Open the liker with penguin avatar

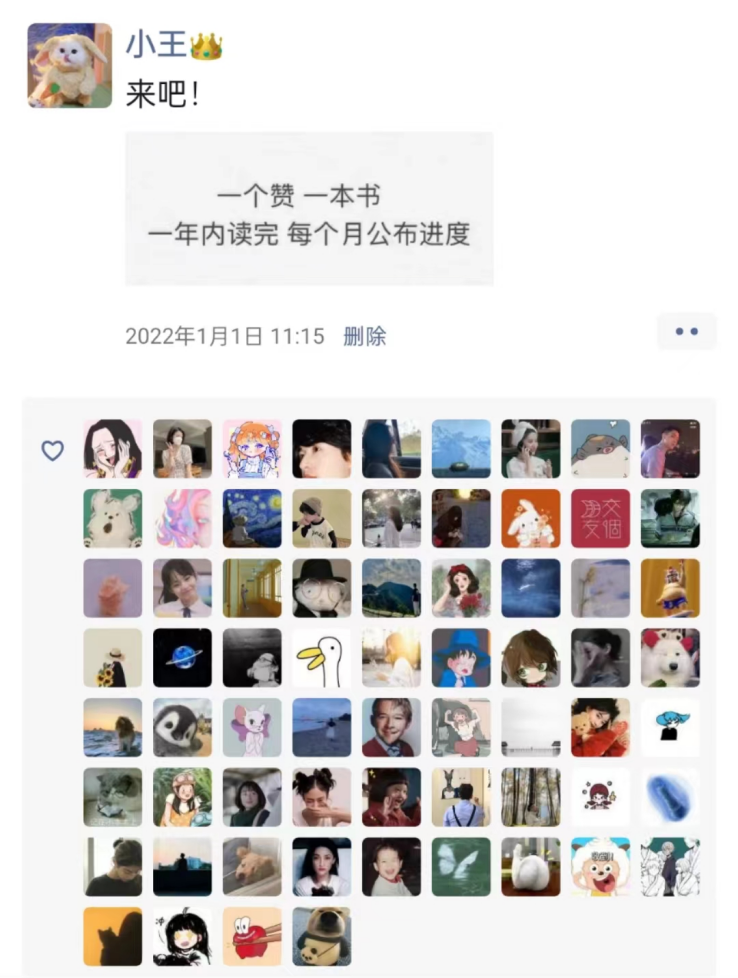tap(182, 727)
